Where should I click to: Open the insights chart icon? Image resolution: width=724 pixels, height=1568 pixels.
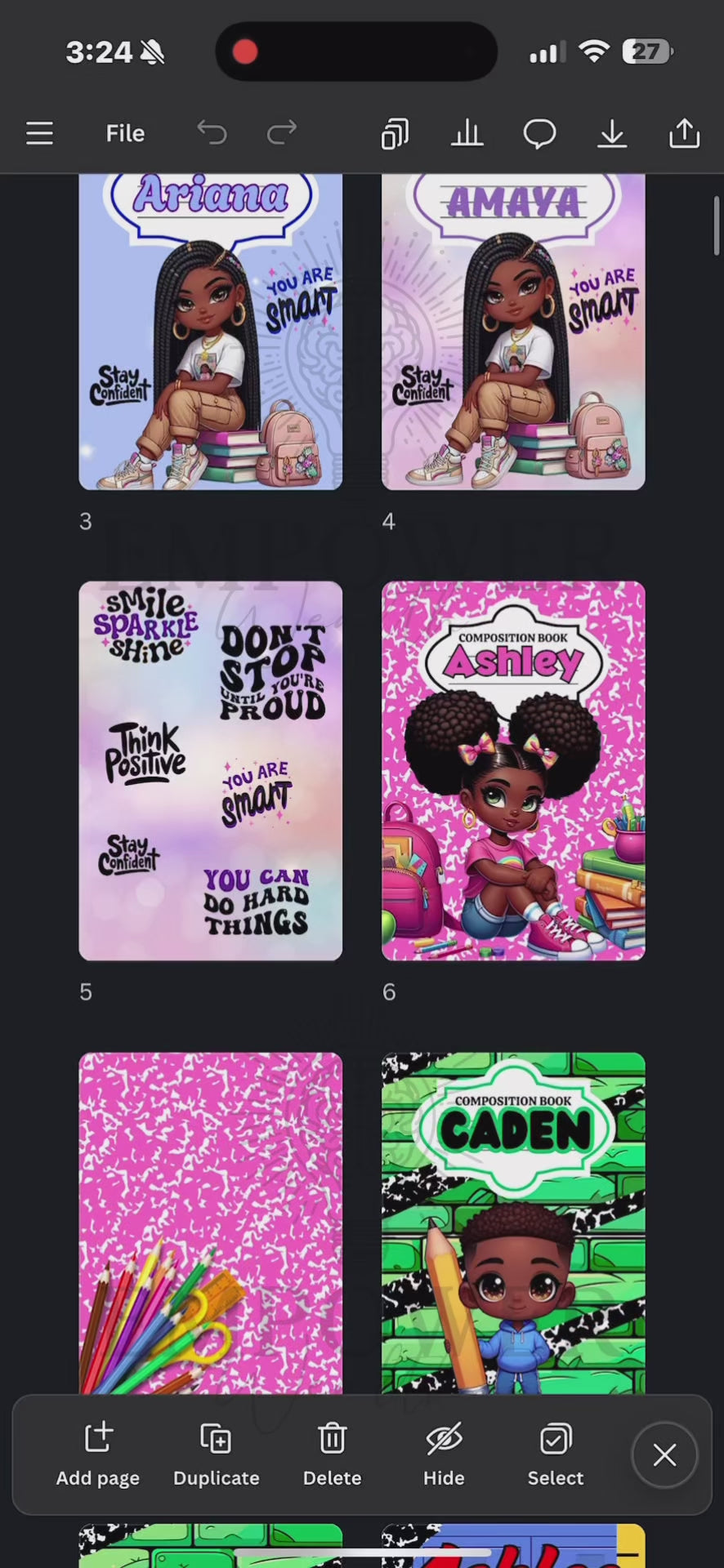[x=467, y=133]
